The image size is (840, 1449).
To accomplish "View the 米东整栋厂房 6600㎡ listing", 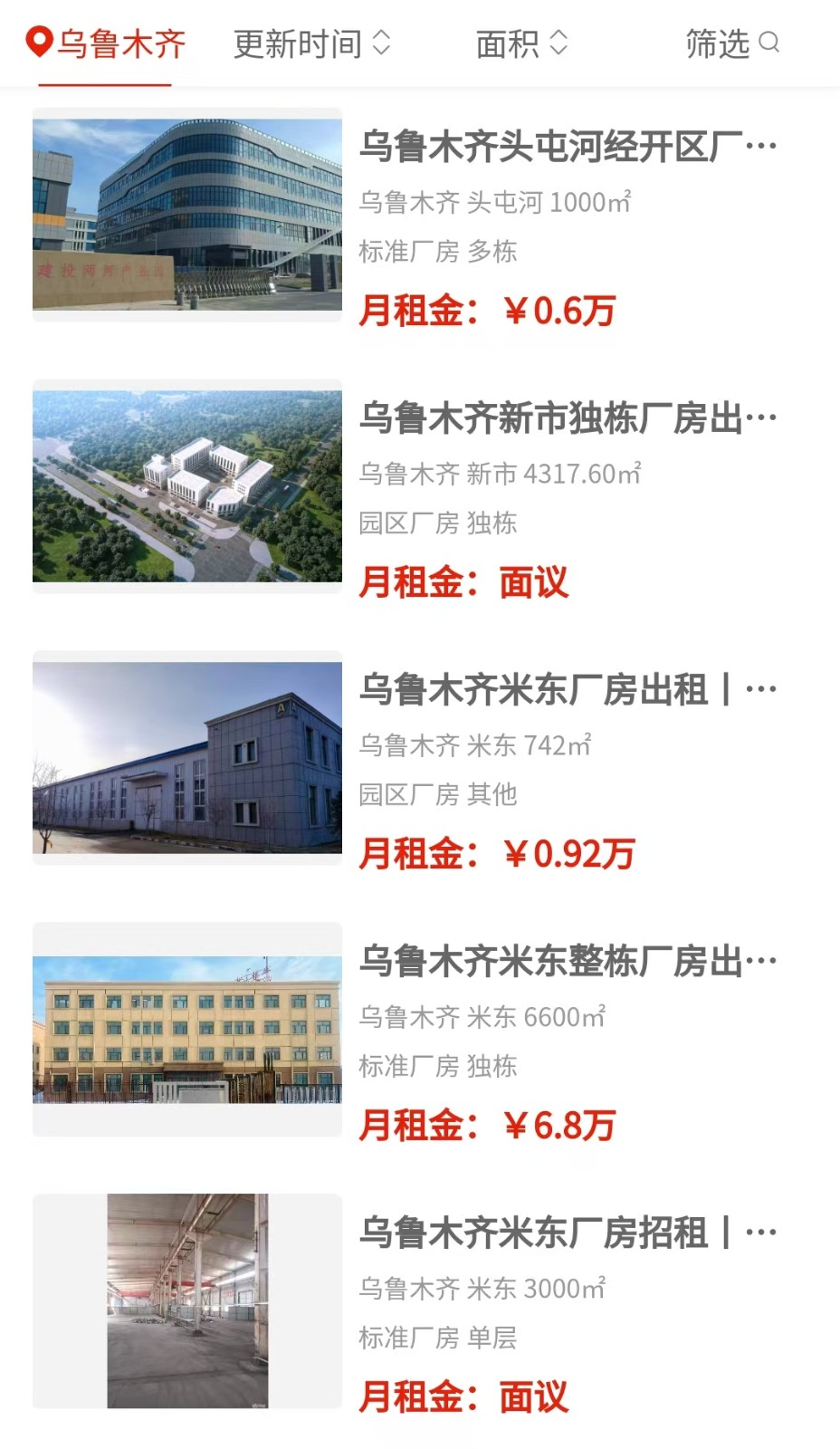I will (567, 962).
